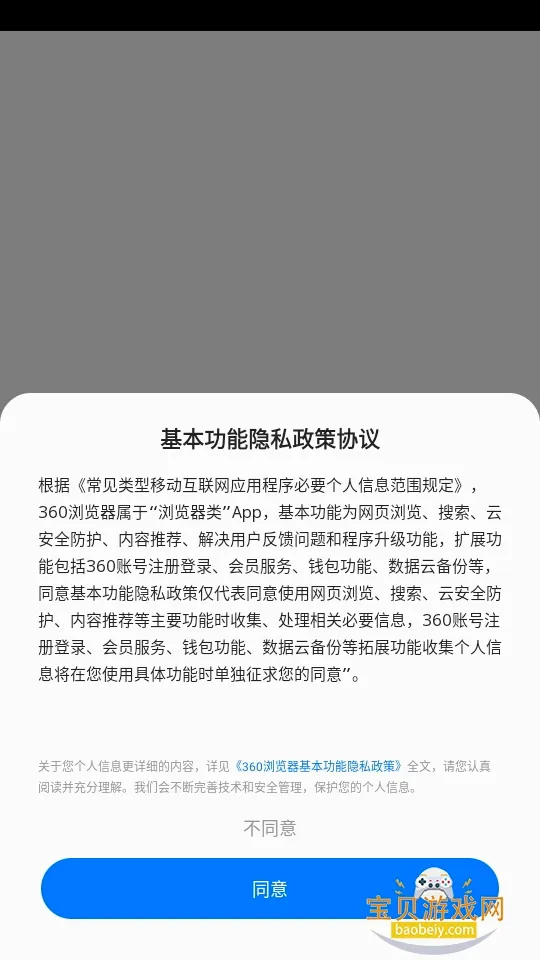Decline by tapping 不同意
540x960 pixels.
[270, 828]
